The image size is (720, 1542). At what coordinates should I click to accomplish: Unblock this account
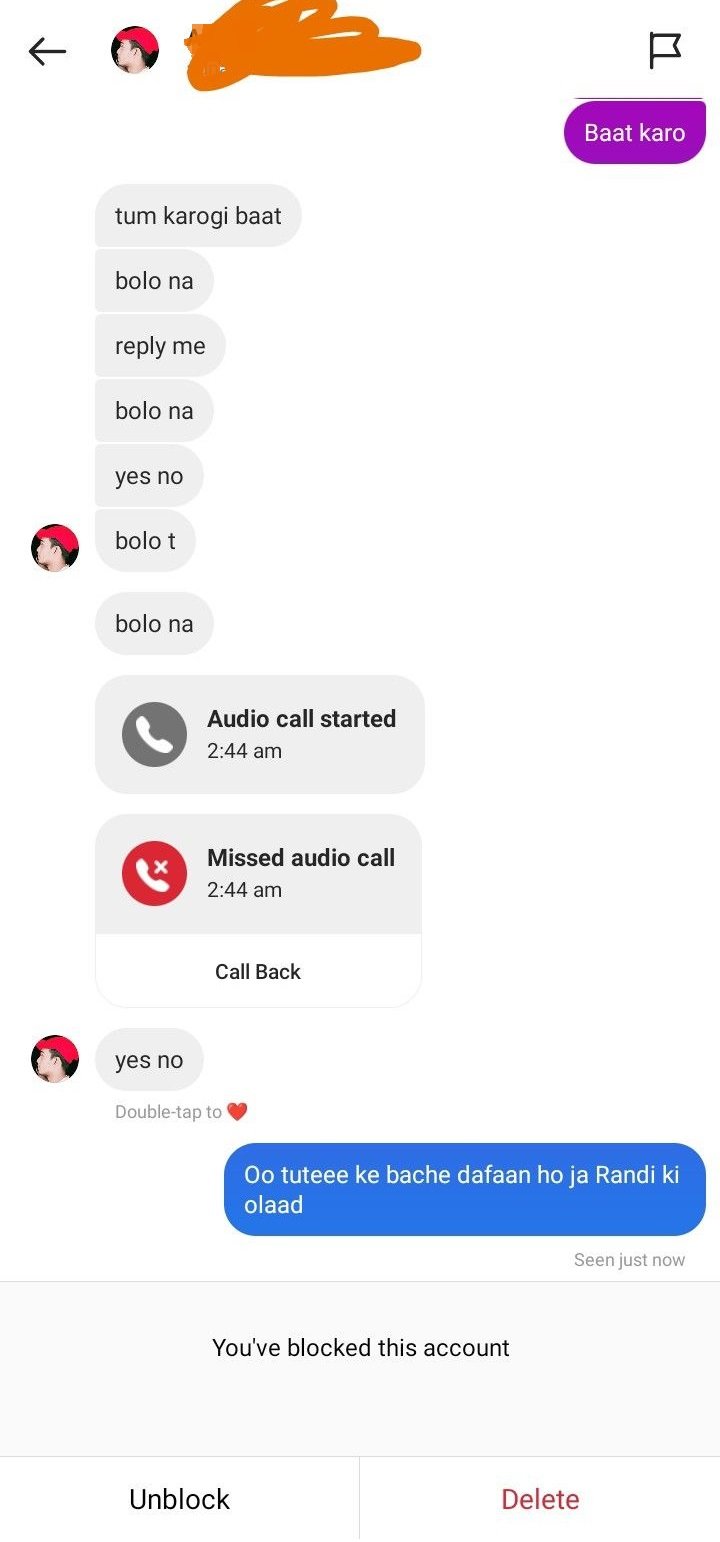pos(180,1499)
